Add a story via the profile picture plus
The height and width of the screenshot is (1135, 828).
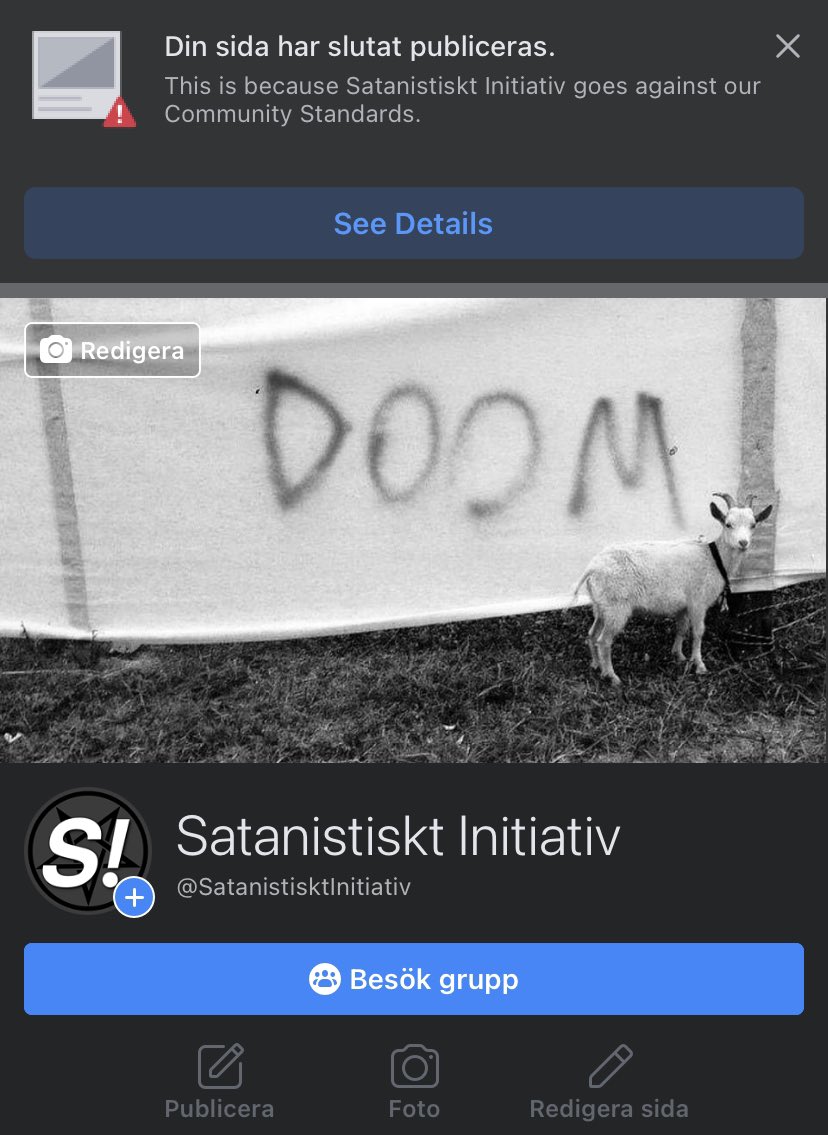coord(134,897)
